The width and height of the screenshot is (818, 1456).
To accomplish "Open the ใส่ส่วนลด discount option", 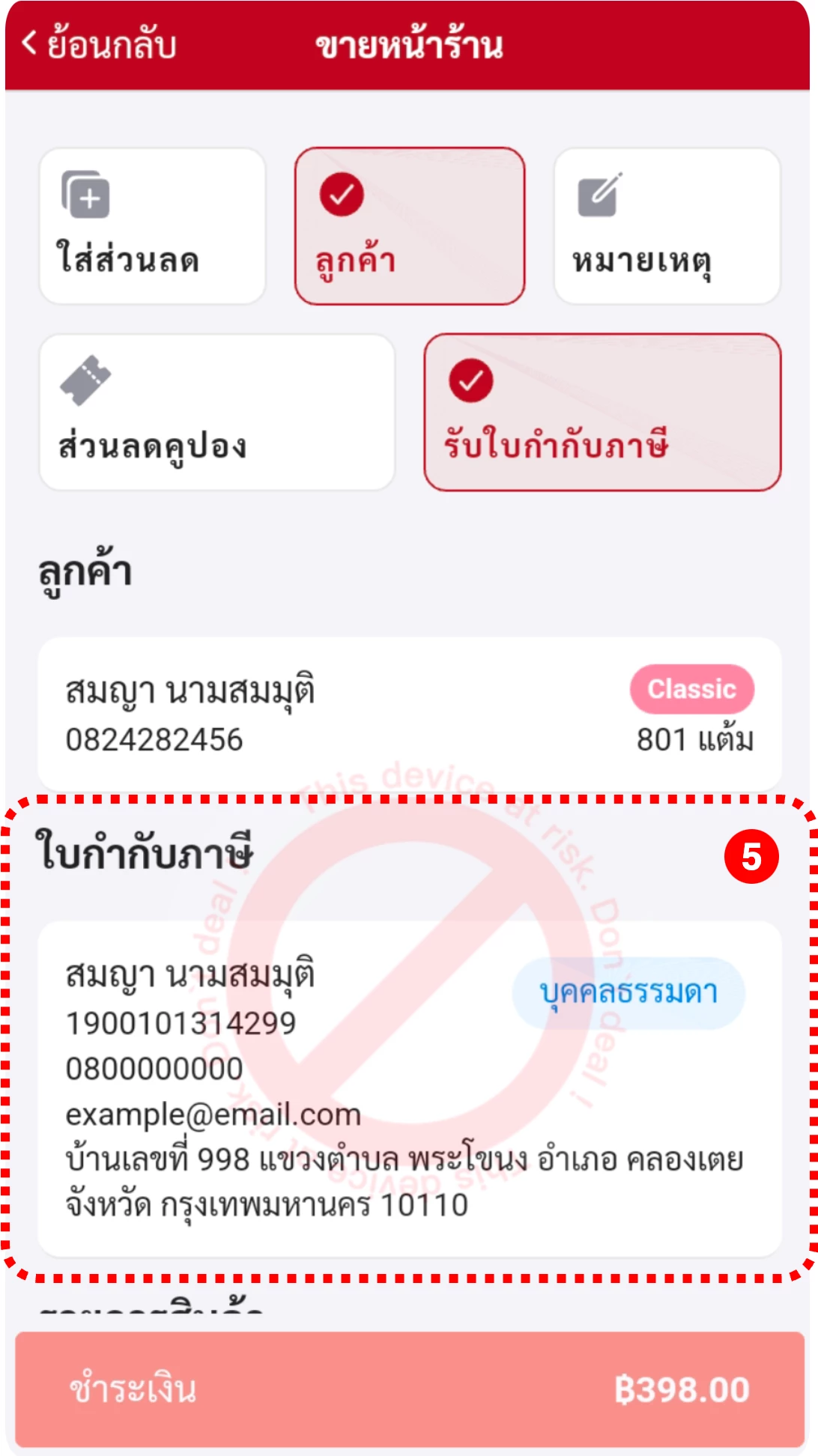I will [x=152, y=226].
